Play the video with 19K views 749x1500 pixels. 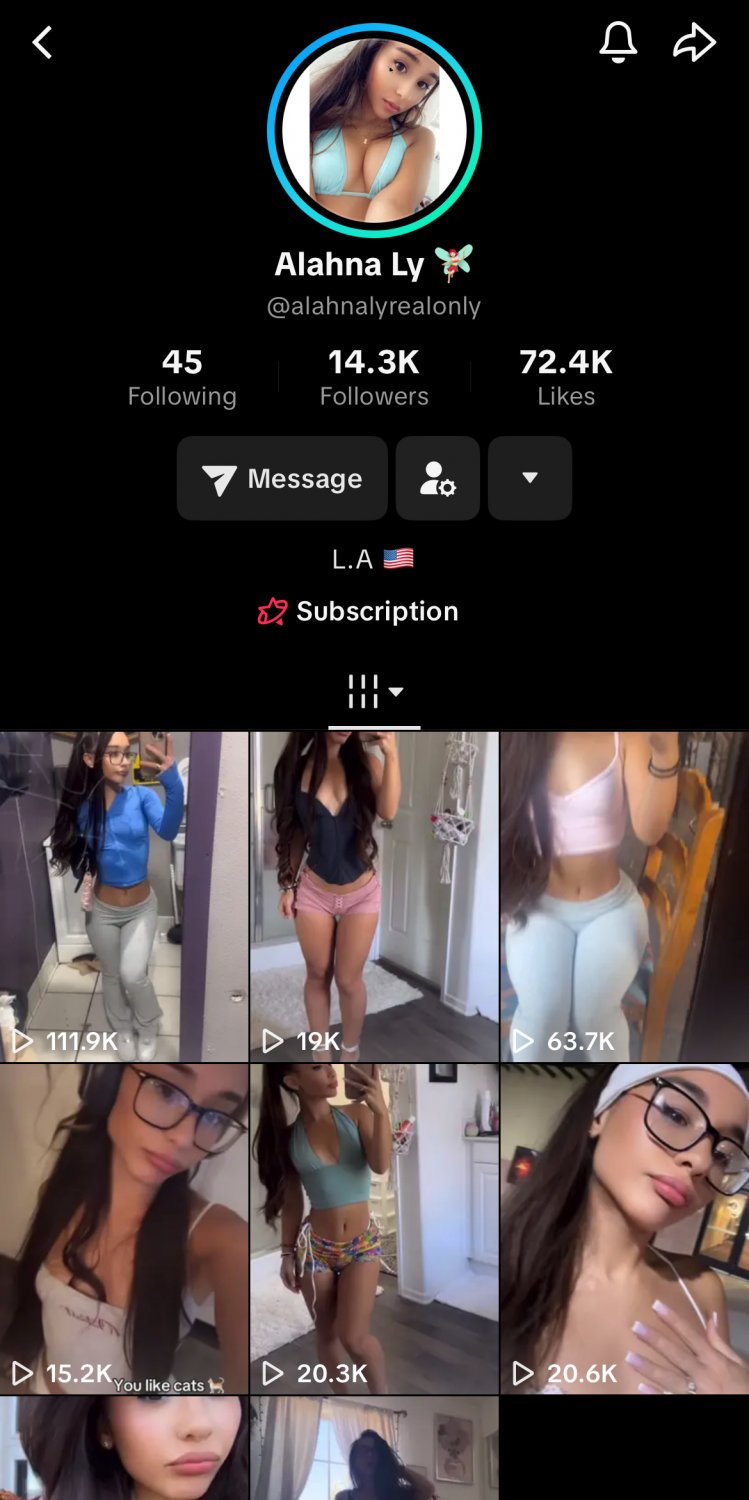coord(374,897)
